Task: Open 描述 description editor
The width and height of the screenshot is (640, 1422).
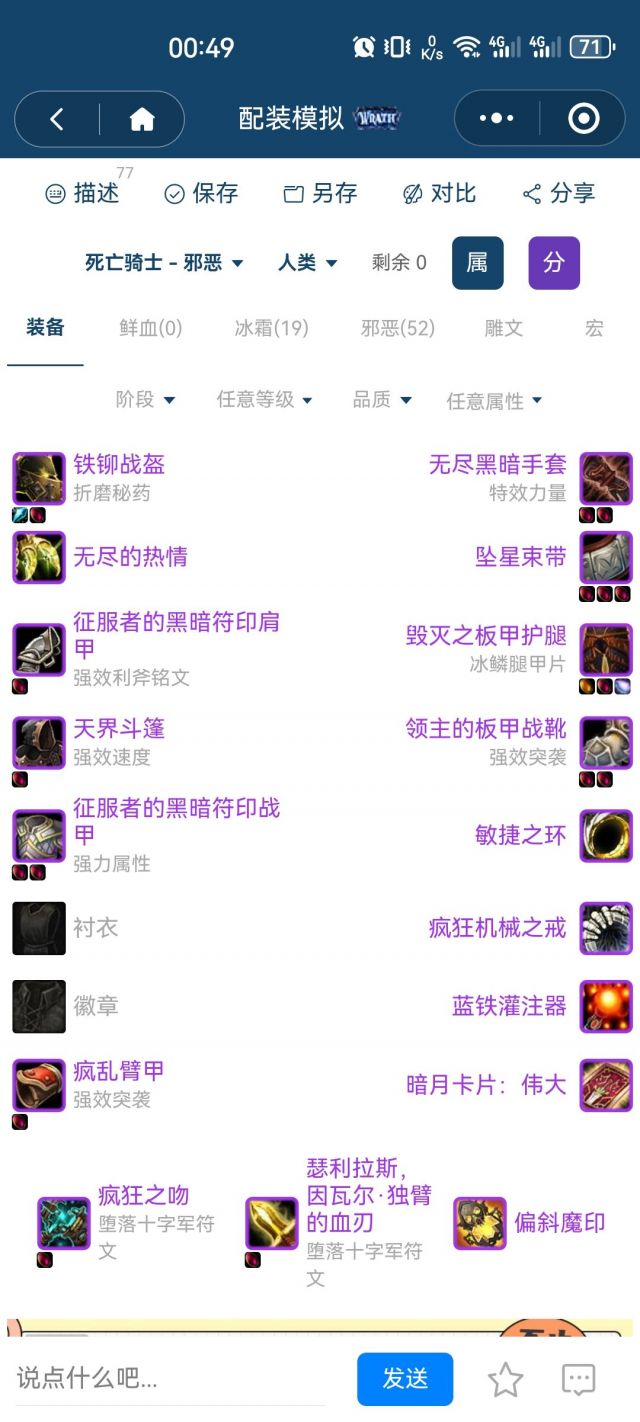Action: [83, 193]
